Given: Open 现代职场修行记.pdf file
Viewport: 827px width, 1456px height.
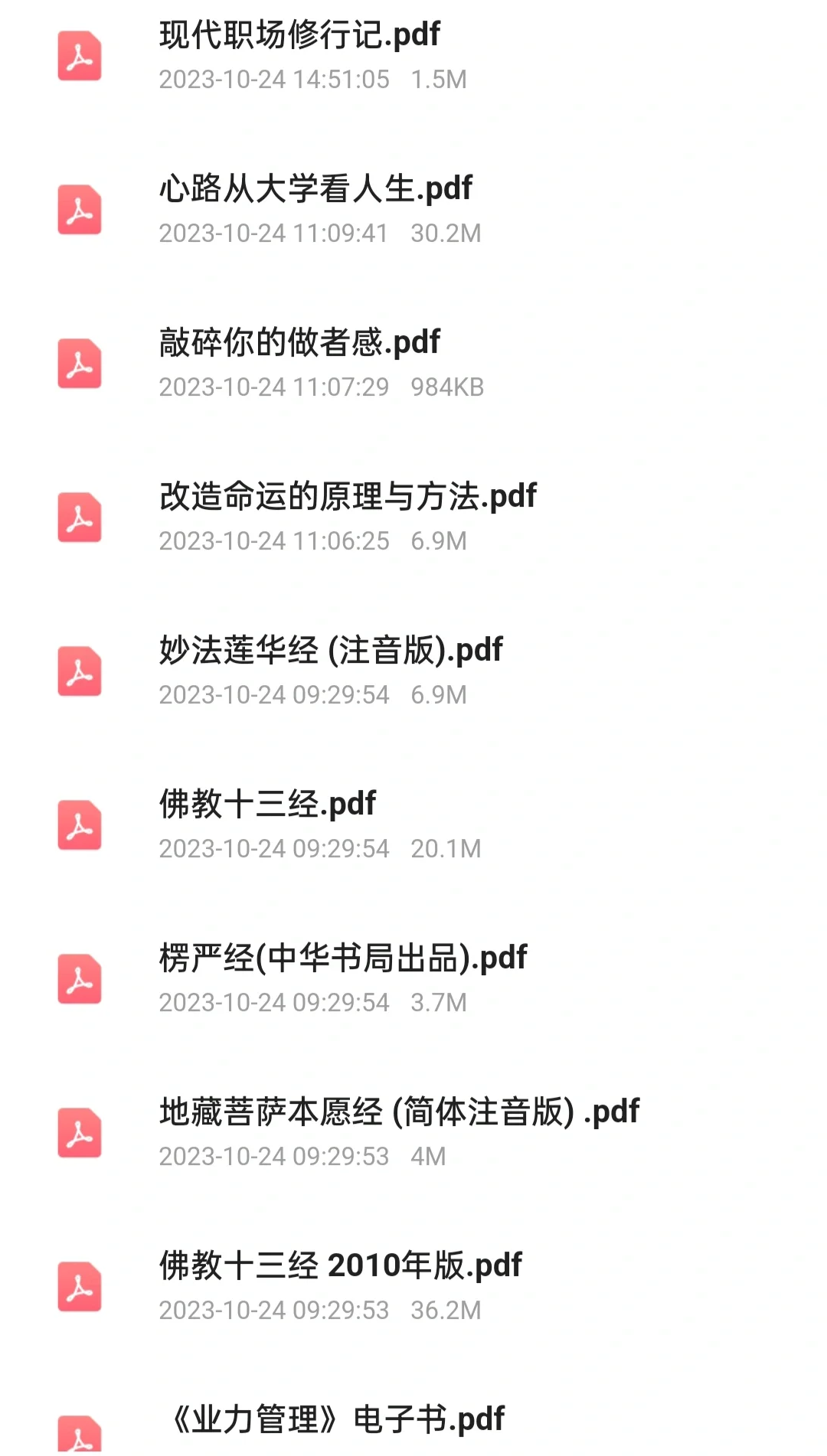Looking at the screenshot, I should click(x=413, y=57).
